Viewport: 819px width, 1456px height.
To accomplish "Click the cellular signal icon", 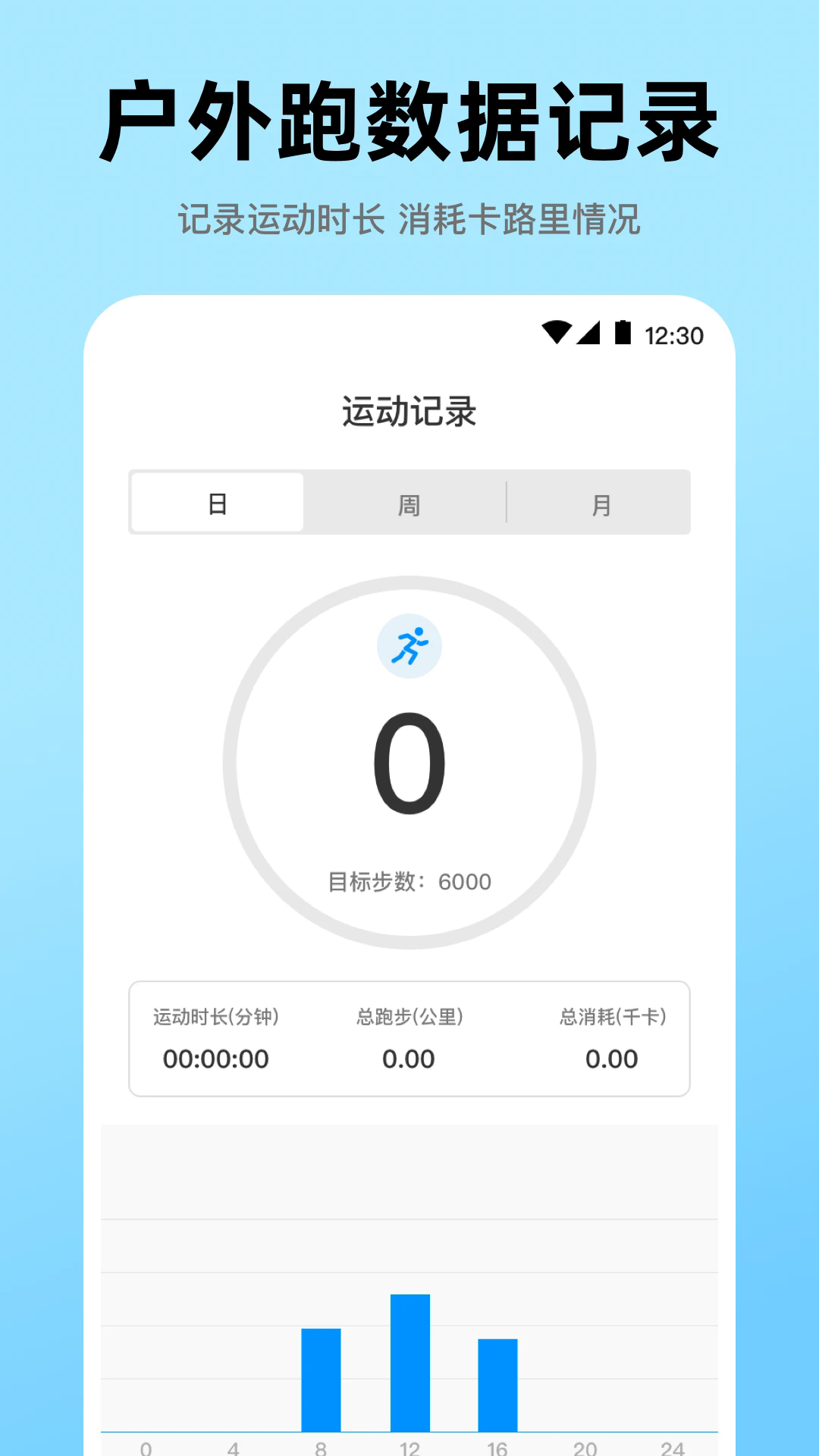I will [x=589, y=332].
